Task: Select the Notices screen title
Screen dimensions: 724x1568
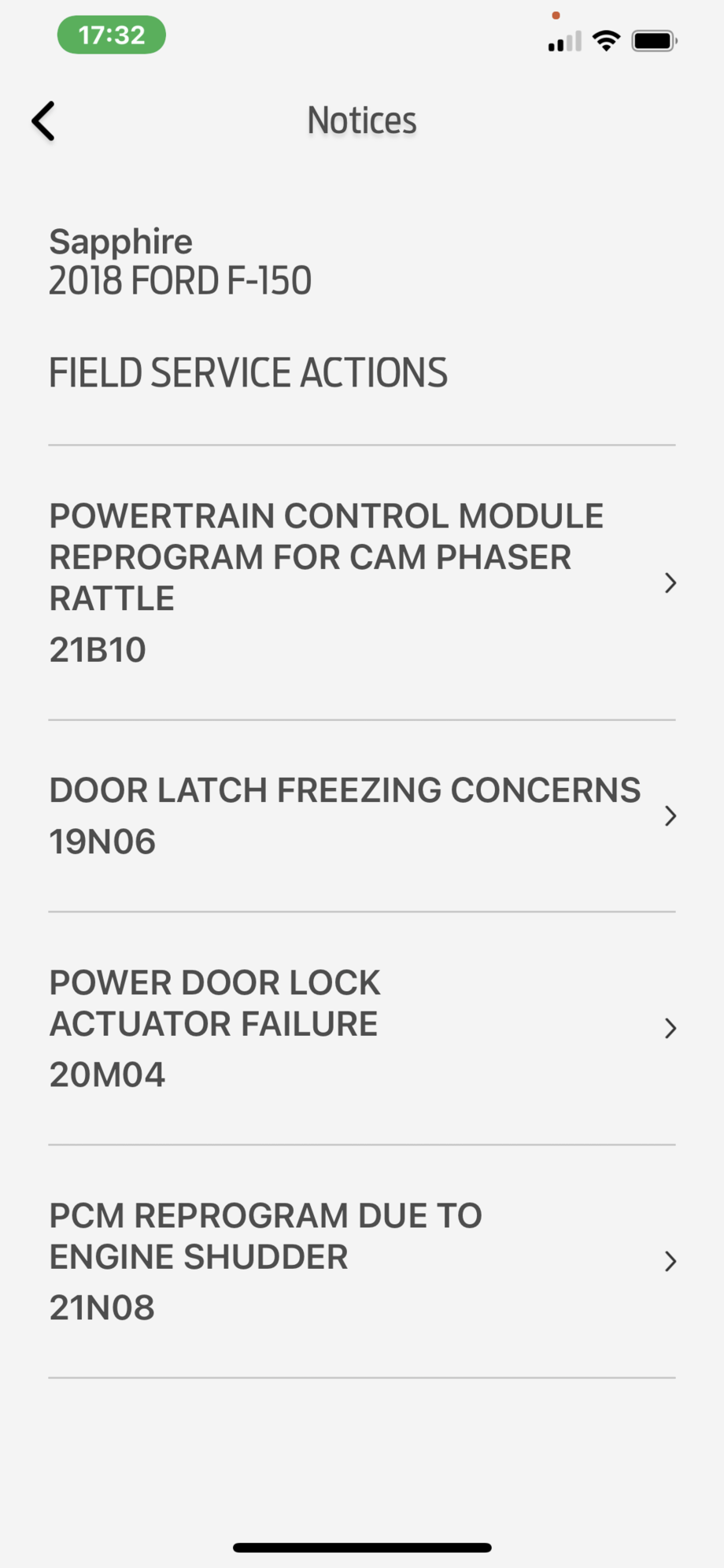Action: (x=361, y=120)
